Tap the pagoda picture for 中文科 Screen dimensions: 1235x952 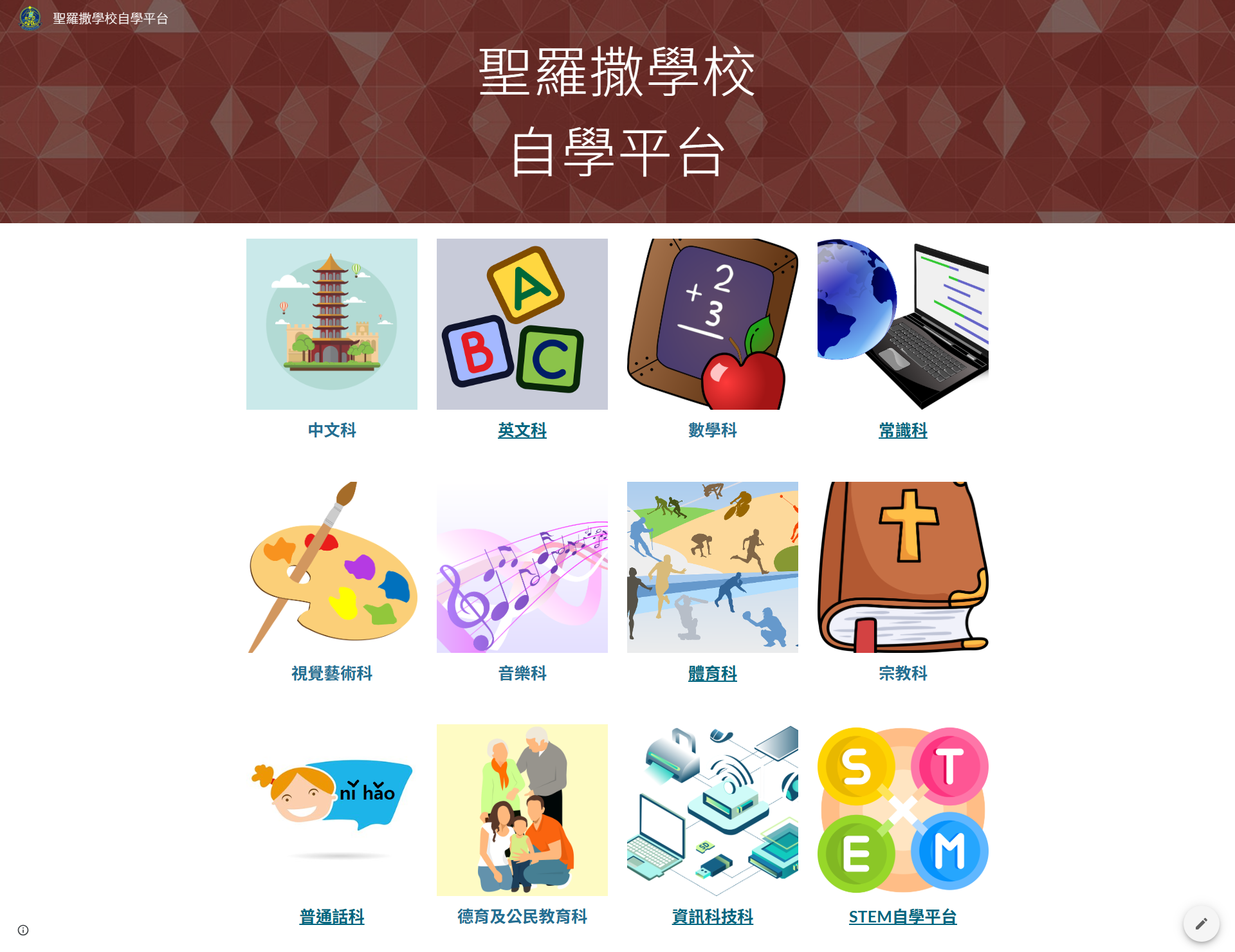pyautogui.click(x=332, y=324)
